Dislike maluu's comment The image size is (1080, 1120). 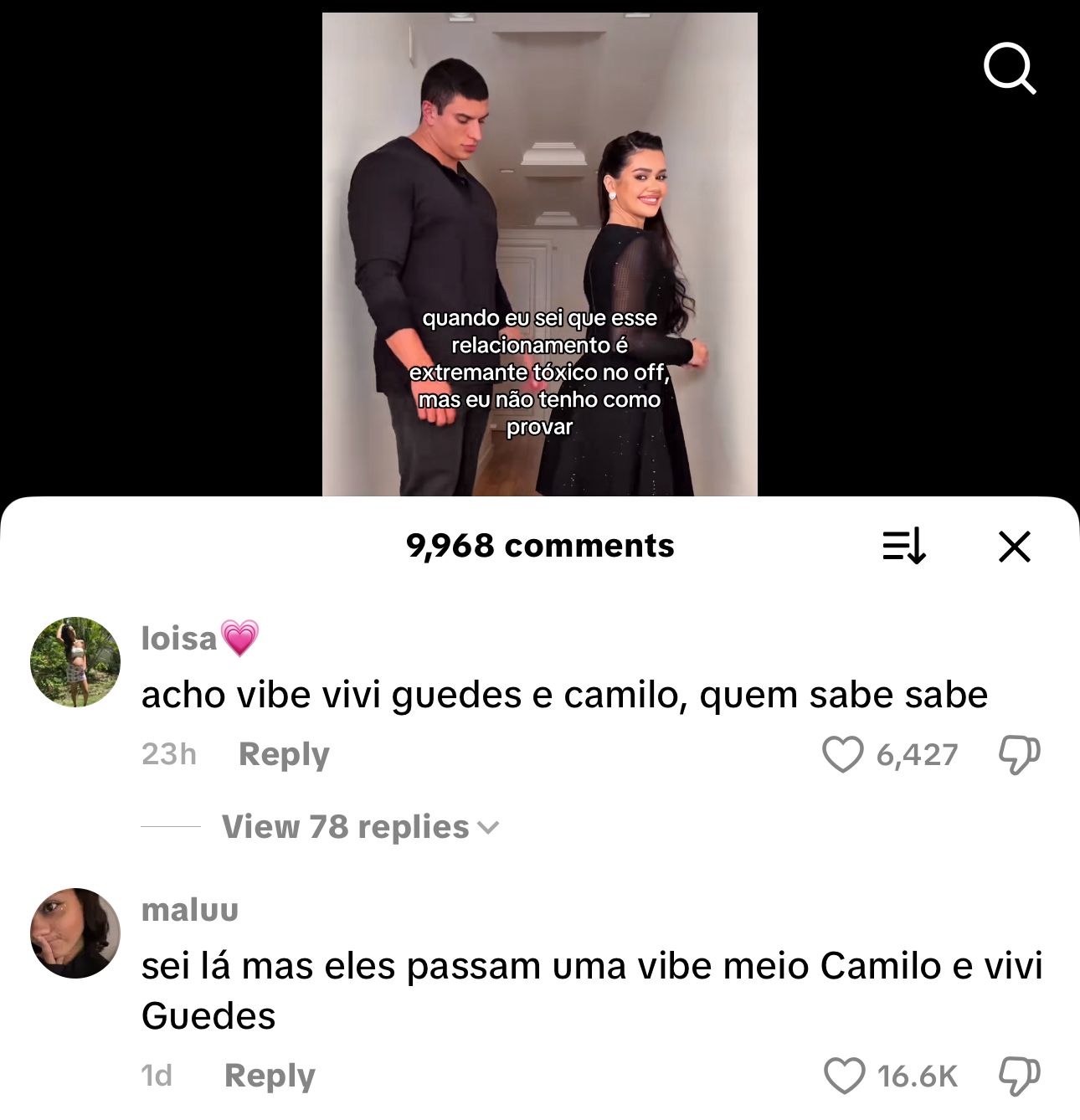(x=1019, y=1076)
